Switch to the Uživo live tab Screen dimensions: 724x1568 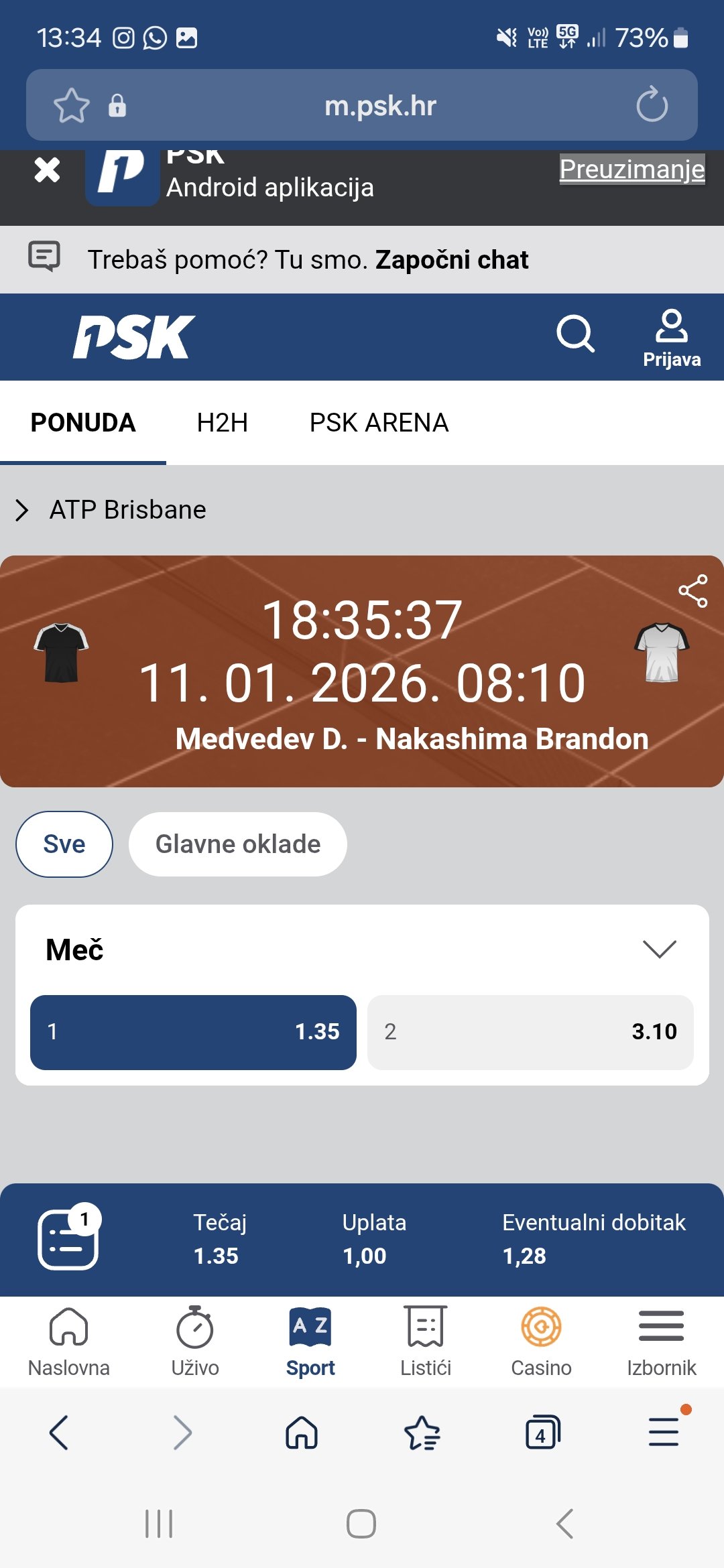click(195, 1342)
